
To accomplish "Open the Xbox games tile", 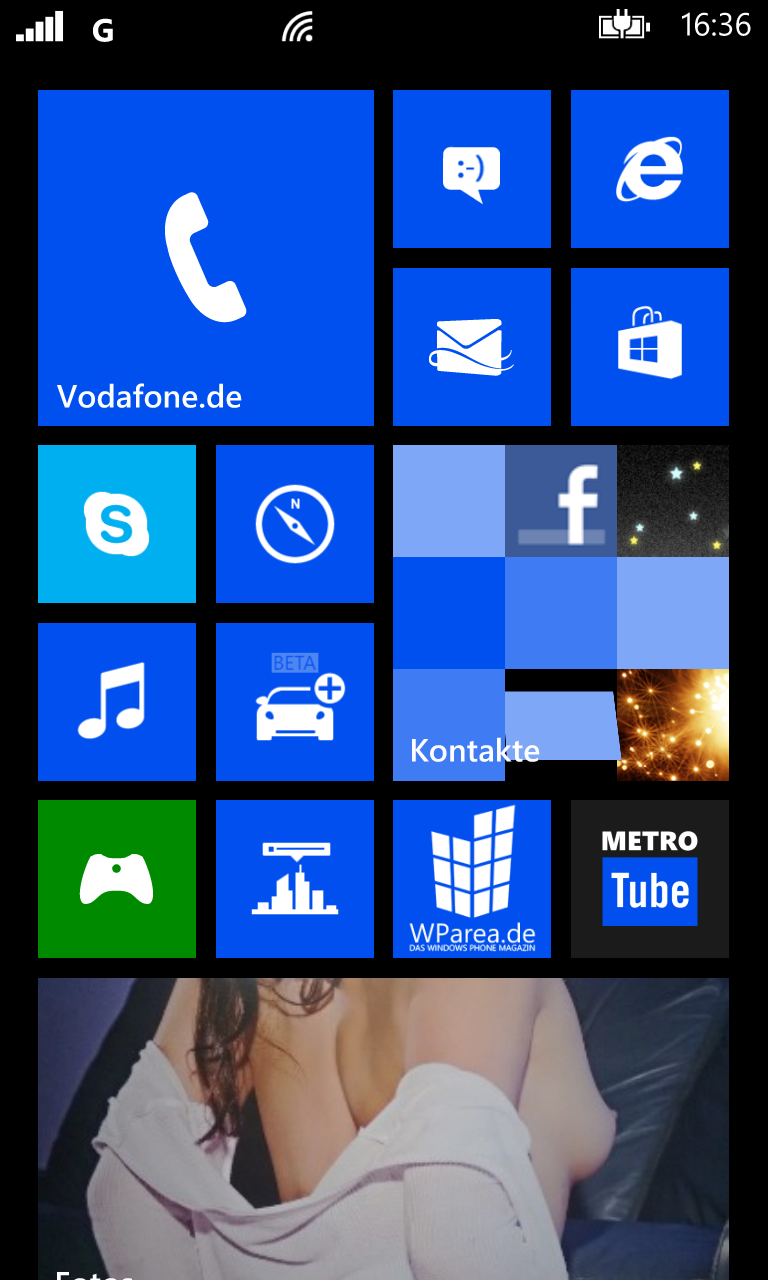I will click(117, 879).
